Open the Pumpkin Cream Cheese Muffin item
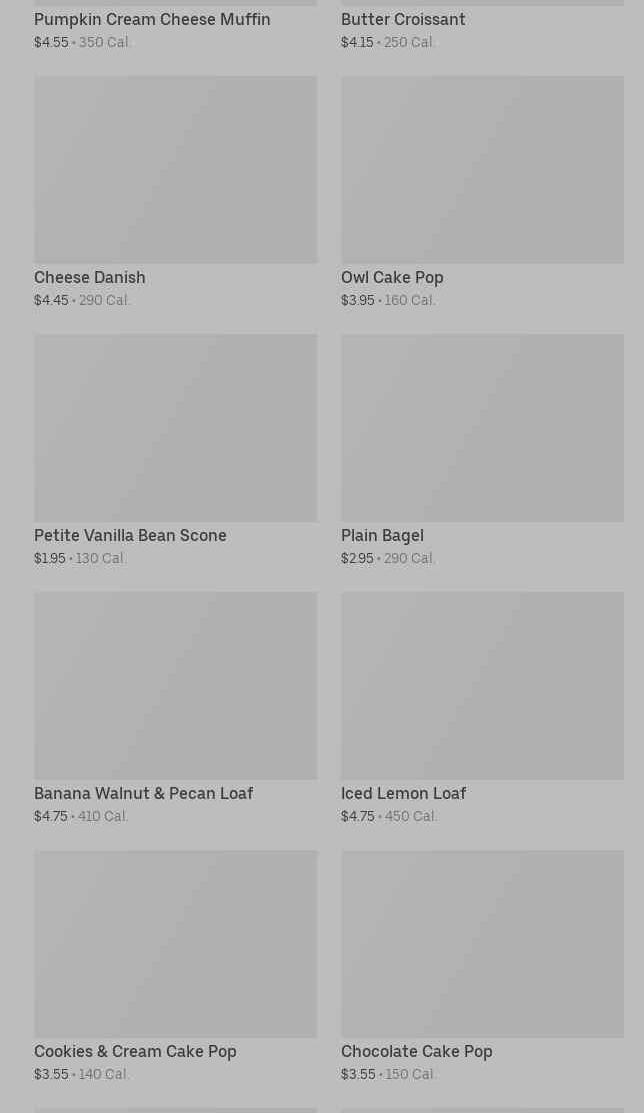Image resolution: width=644 pixels, height=1113 pixels. tap(152, 20)
